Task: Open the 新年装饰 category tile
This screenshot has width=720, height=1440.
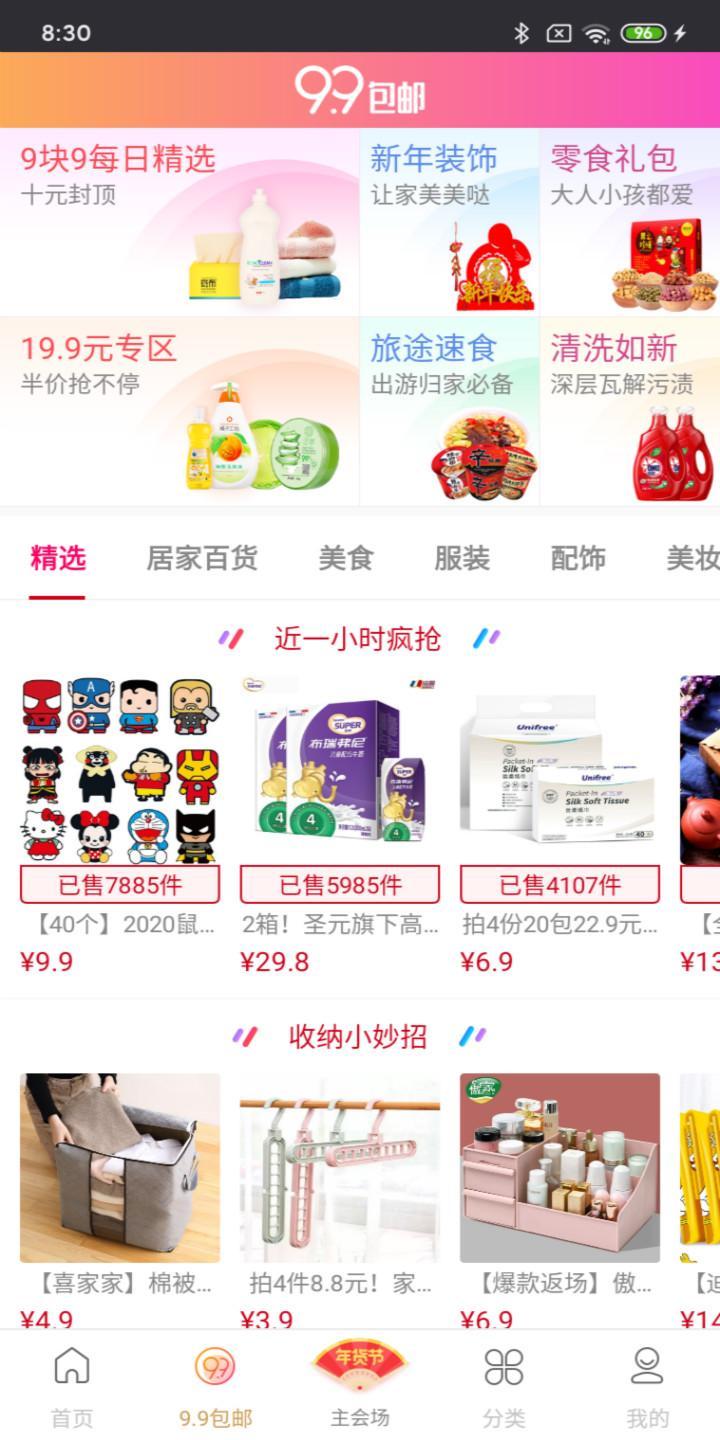Action: (x=449, y=221)
